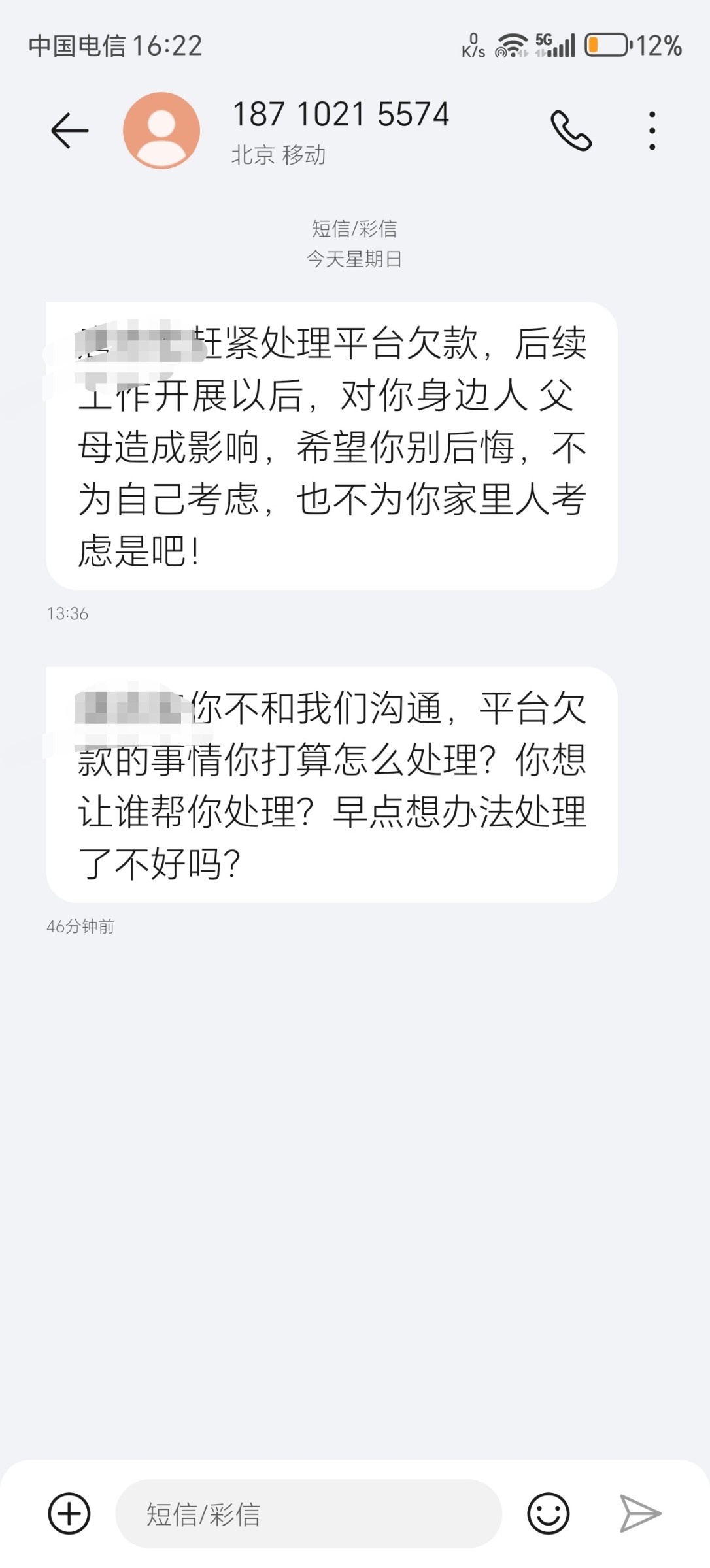Open the three-dot overflow menu
Screen dimensions: 710x1568
[x=652, y=131]
